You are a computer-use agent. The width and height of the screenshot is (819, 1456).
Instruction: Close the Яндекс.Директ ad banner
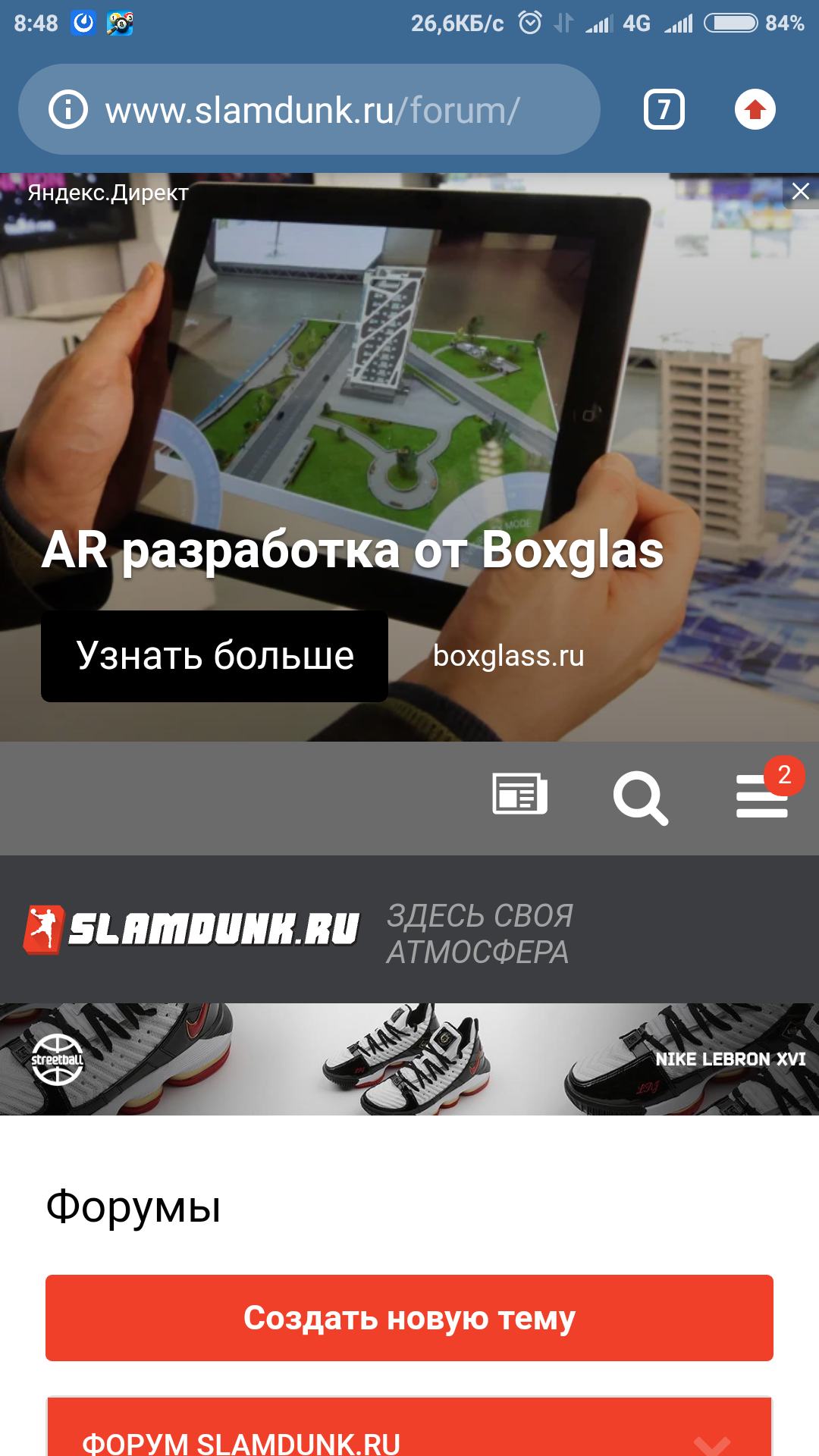(801, 191)
